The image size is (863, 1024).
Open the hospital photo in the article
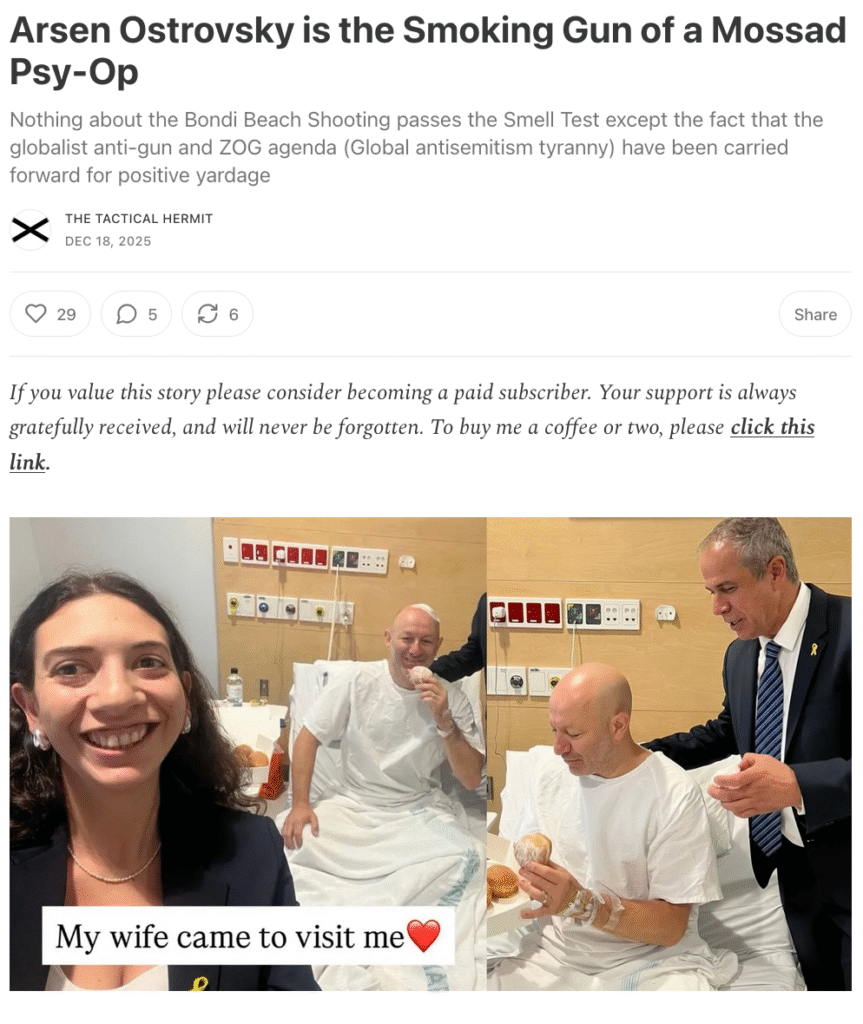[430, 753]
